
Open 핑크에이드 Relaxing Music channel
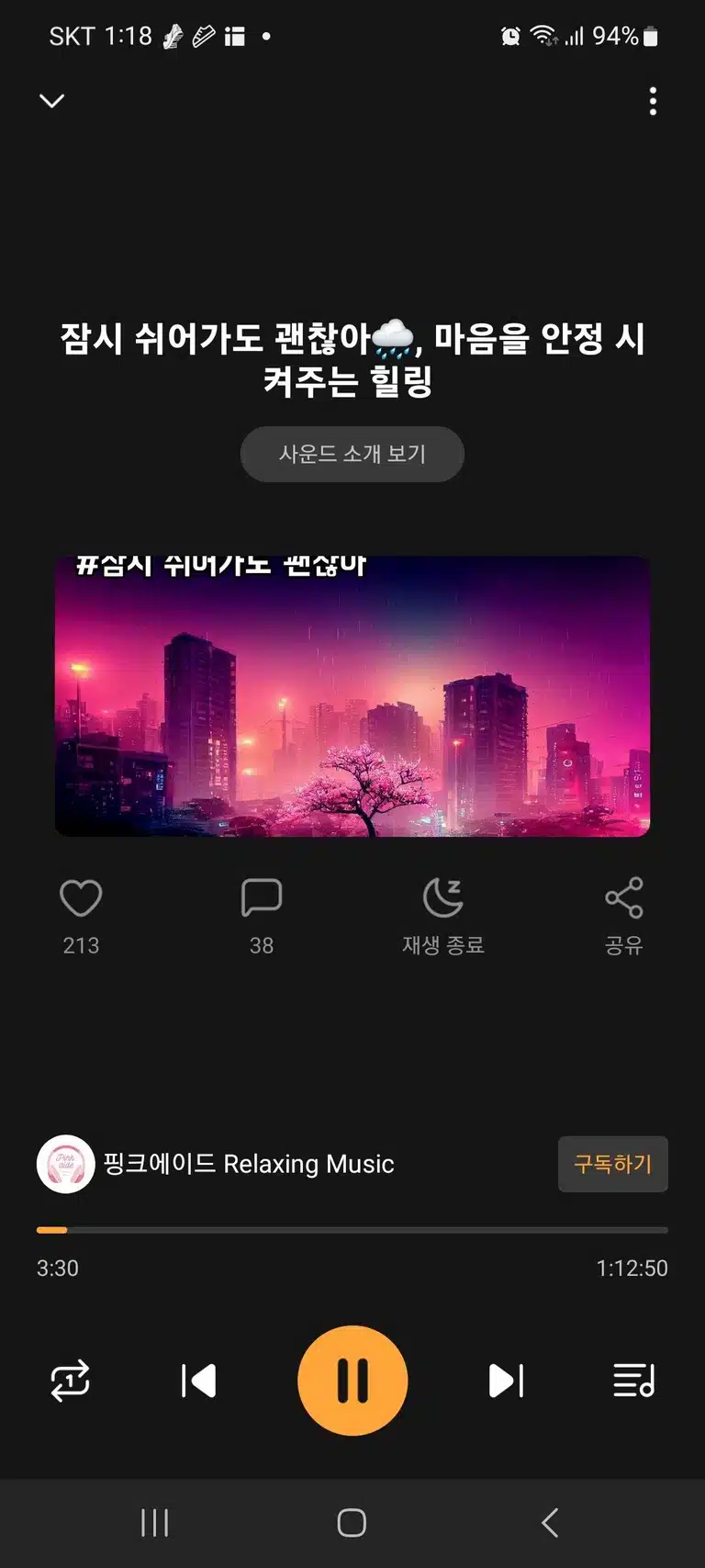pos(216,1164)
